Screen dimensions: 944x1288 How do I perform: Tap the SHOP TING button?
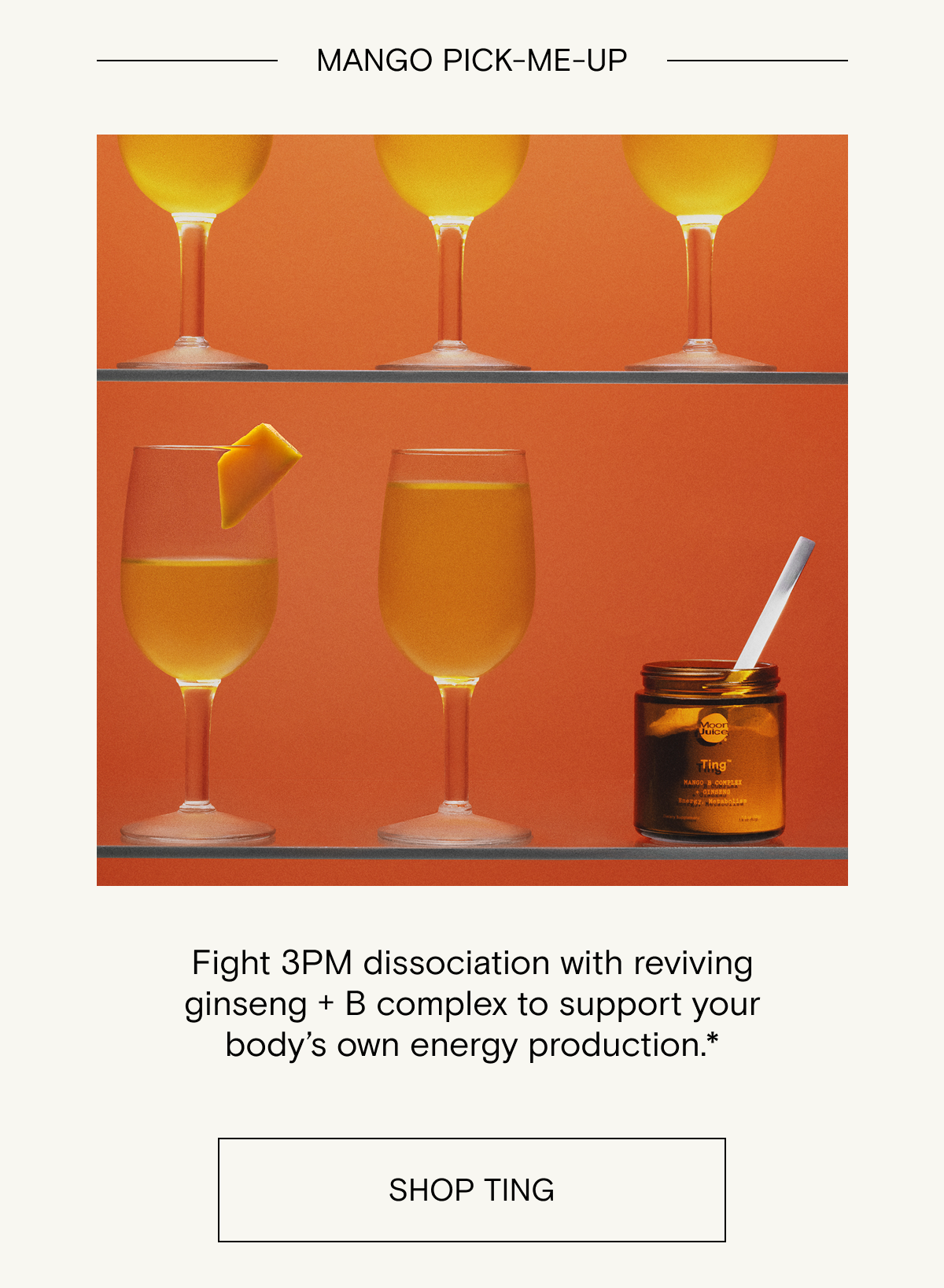(471, 1190)
